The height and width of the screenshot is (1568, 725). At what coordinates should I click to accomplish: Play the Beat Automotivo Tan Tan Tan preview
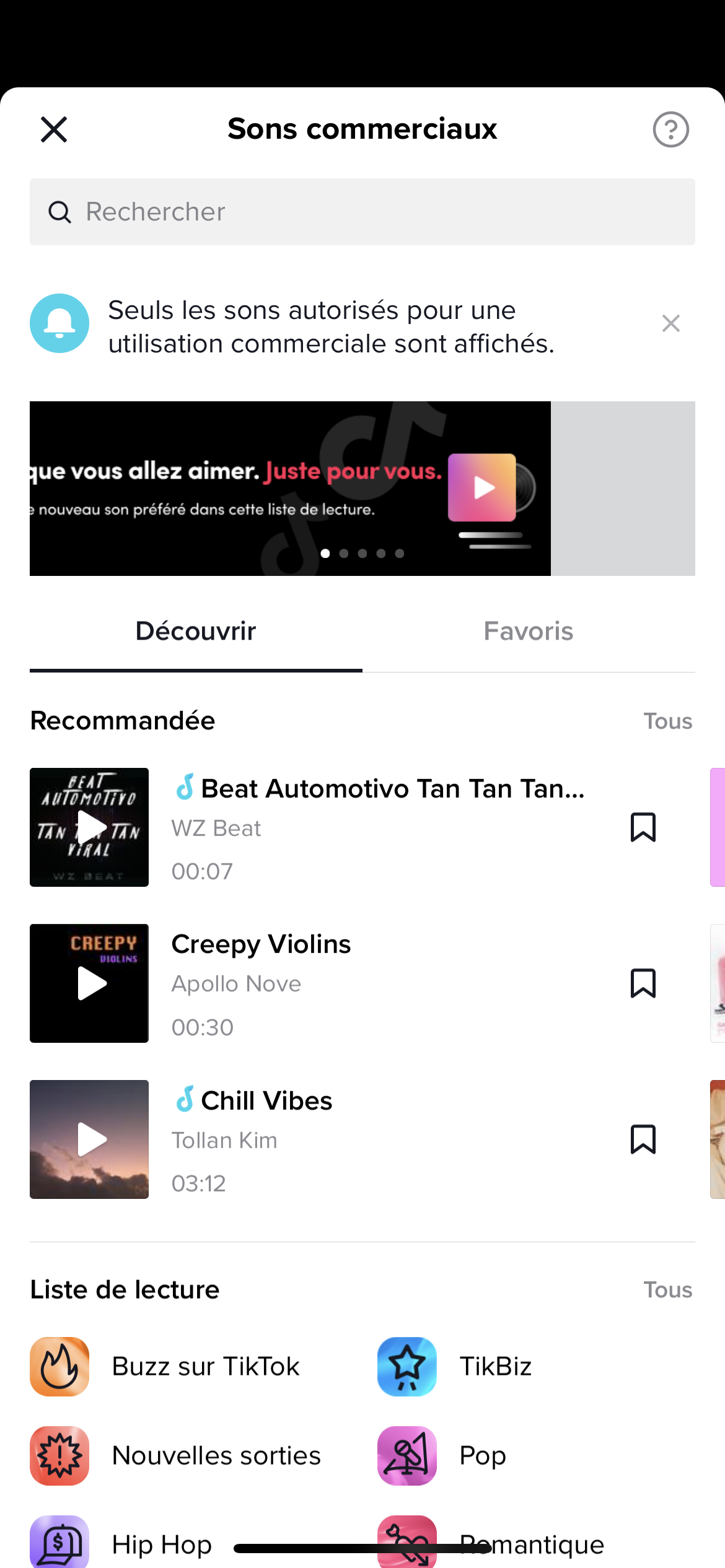tap(89, 827)
